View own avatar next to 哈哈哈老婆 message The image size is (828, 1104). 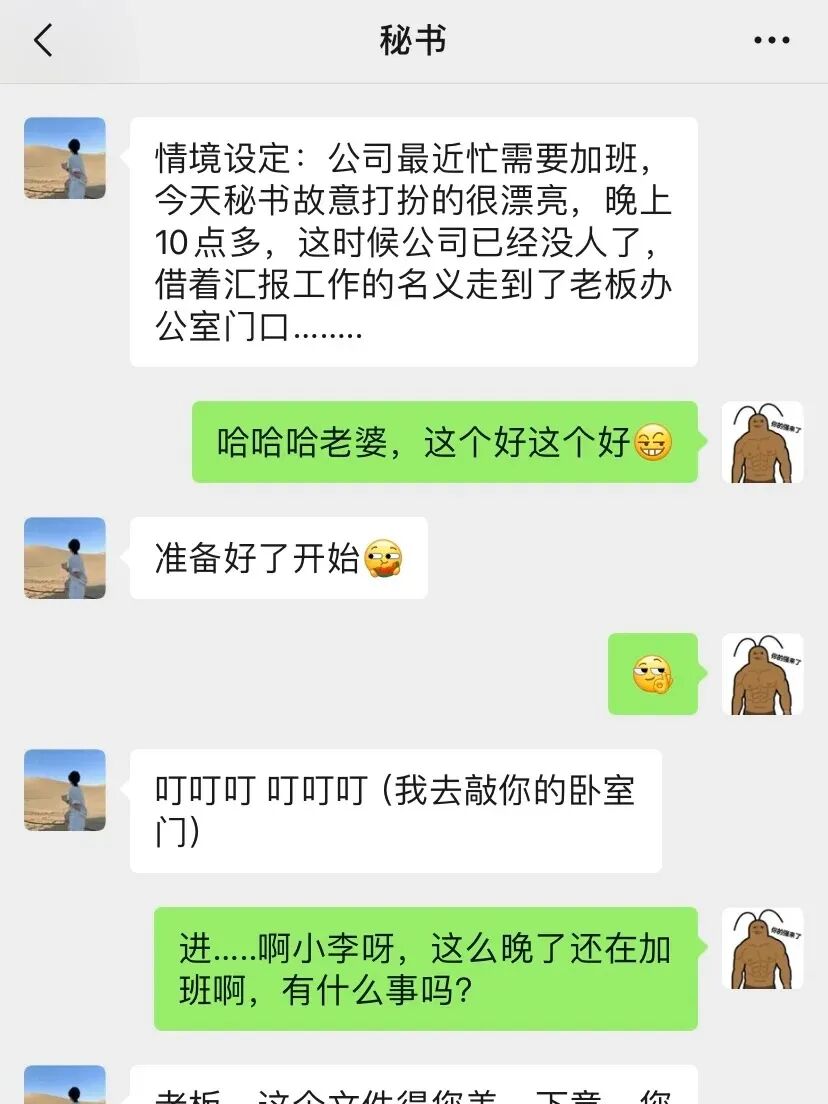point(763,443)
